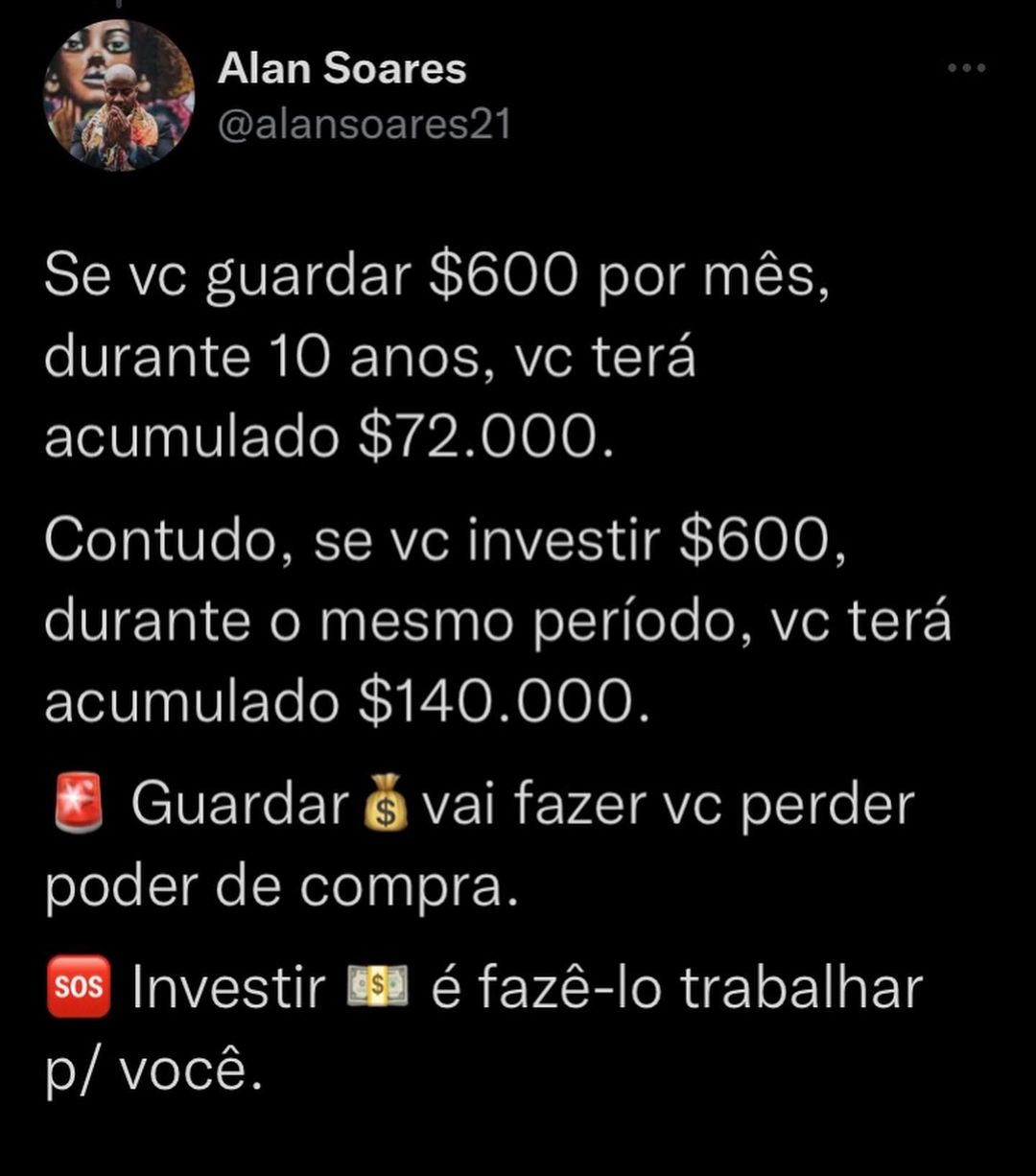Open Alan Soares's profile picture

pyautogui.click(x=119, y=96)
